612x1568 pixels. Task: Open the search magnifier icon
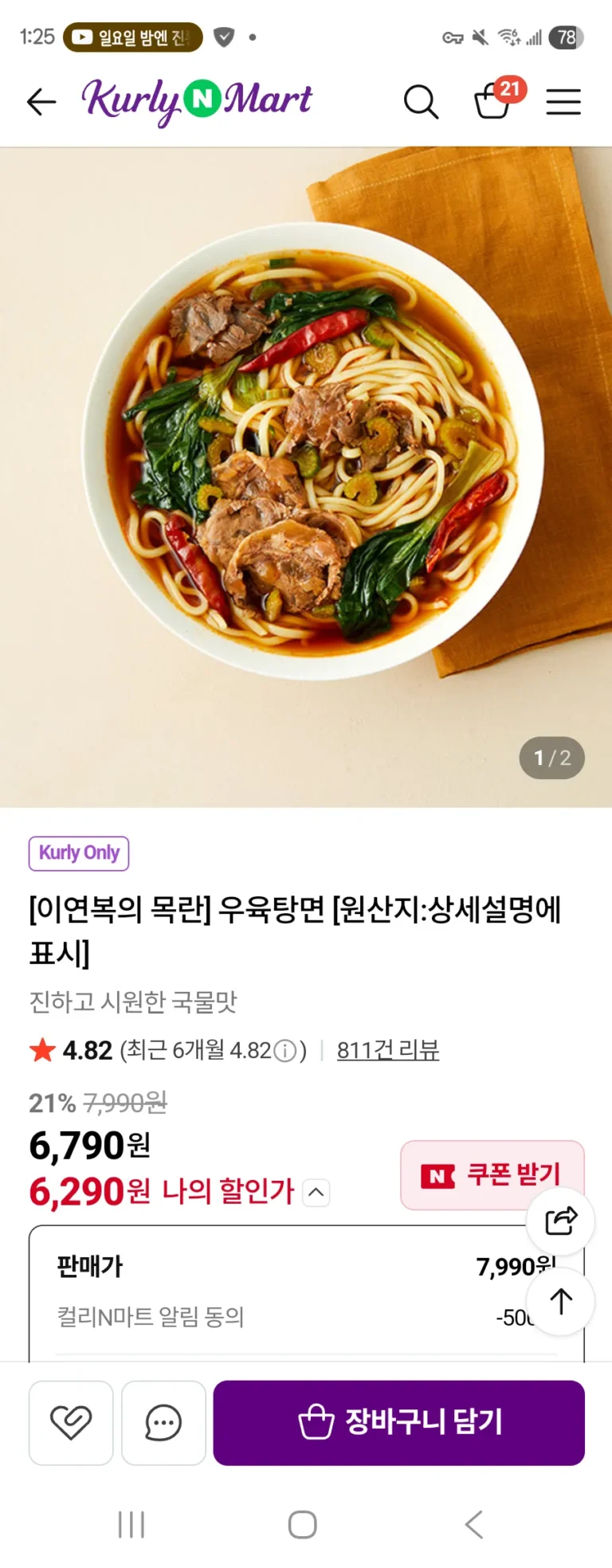click(421, 102)
